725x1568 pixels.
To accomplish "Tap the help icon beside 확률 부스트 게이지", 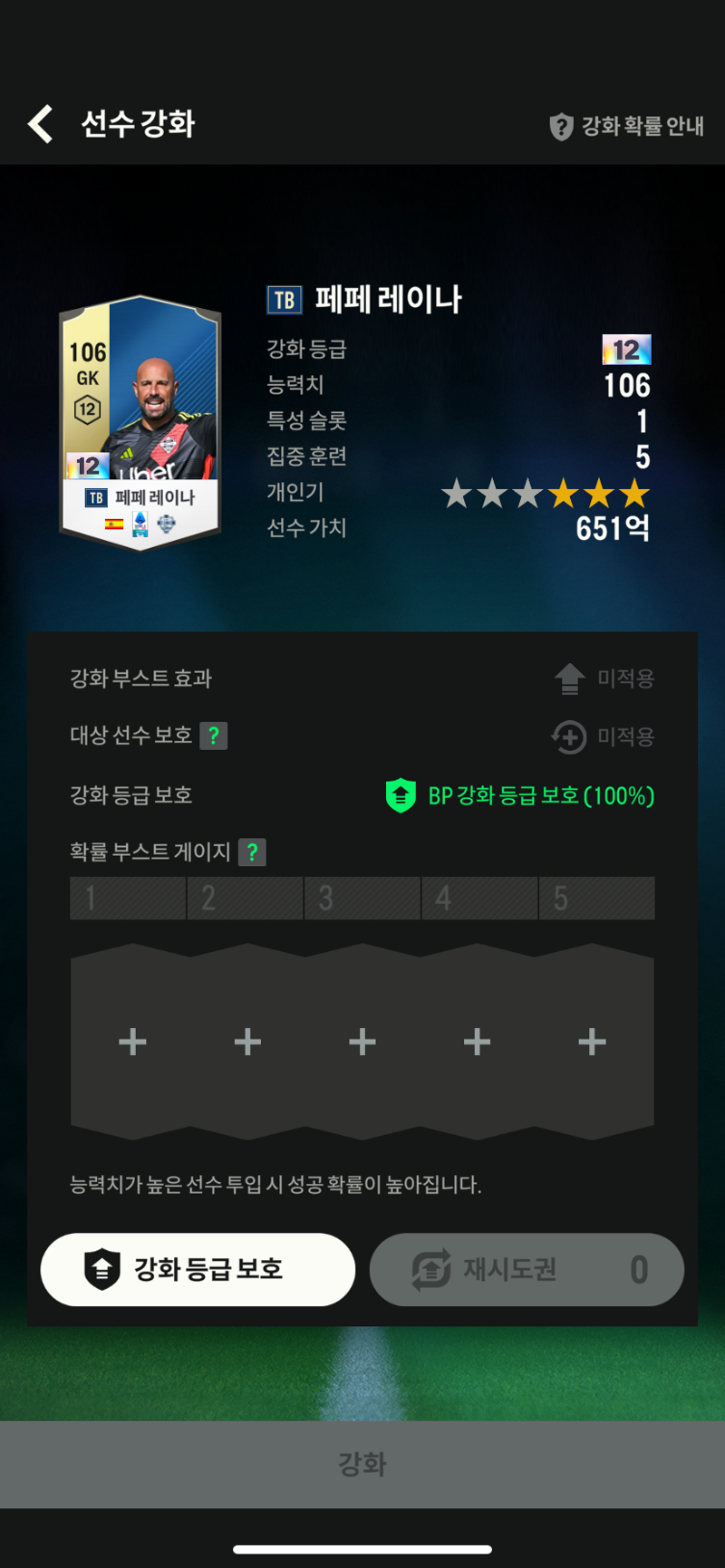I will click(x=252, y=852).
